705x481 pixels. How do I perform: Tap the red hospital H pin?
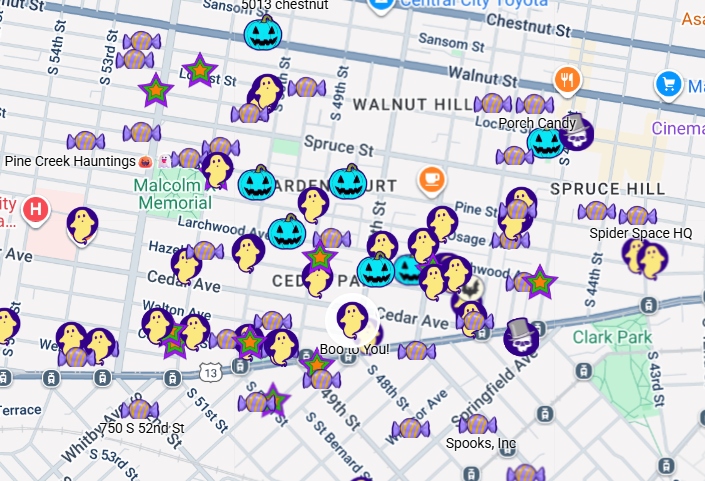click(x=36, y=209)
